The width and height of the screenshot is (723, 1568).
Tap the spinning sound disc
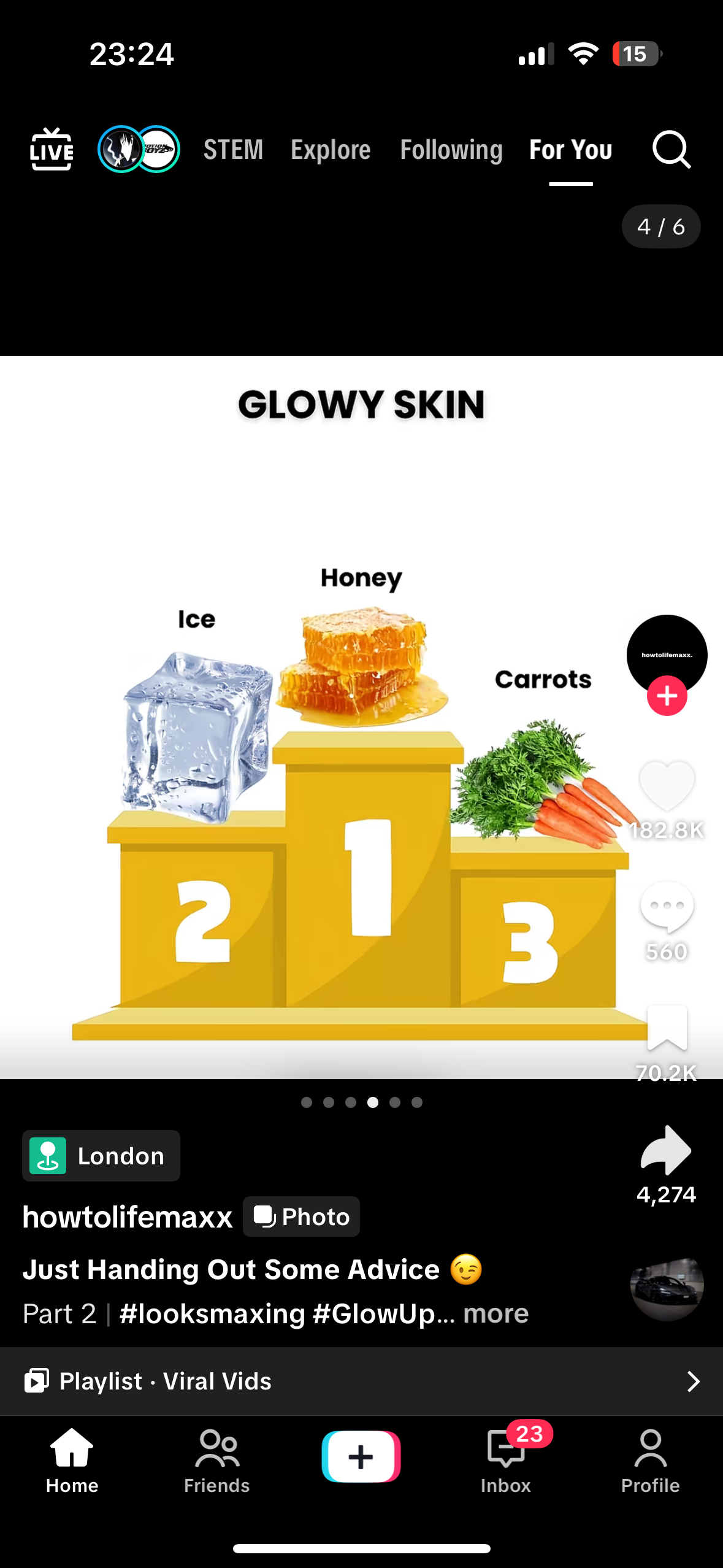coord(667,1285)
